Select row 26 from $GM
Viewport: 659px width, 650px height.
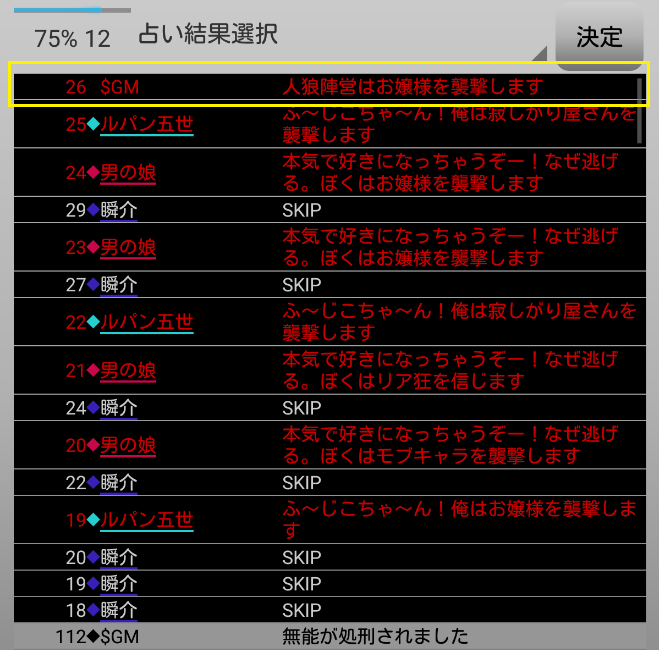point(328,87)
